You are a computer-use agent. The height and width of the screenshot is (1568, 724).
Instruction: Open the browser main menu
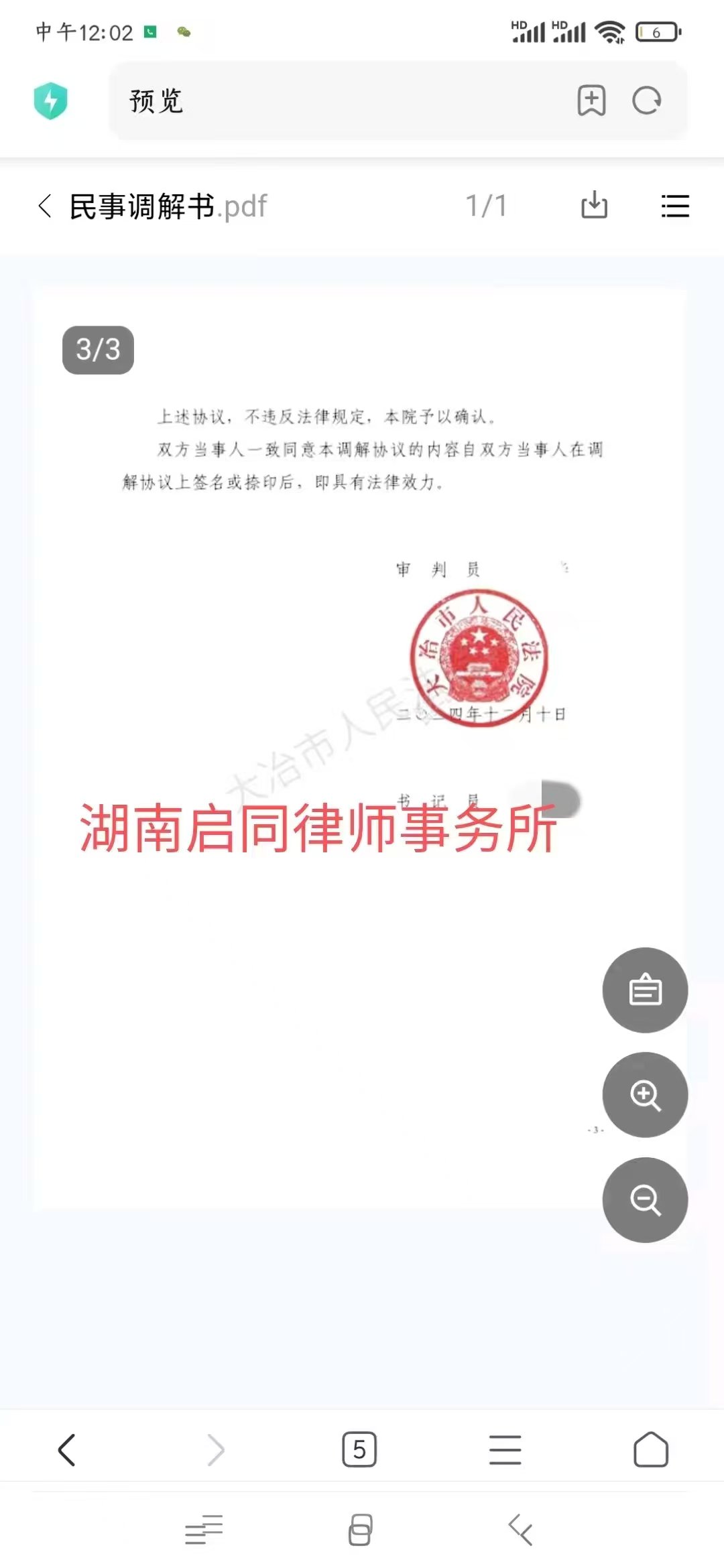click(505, 1450)
